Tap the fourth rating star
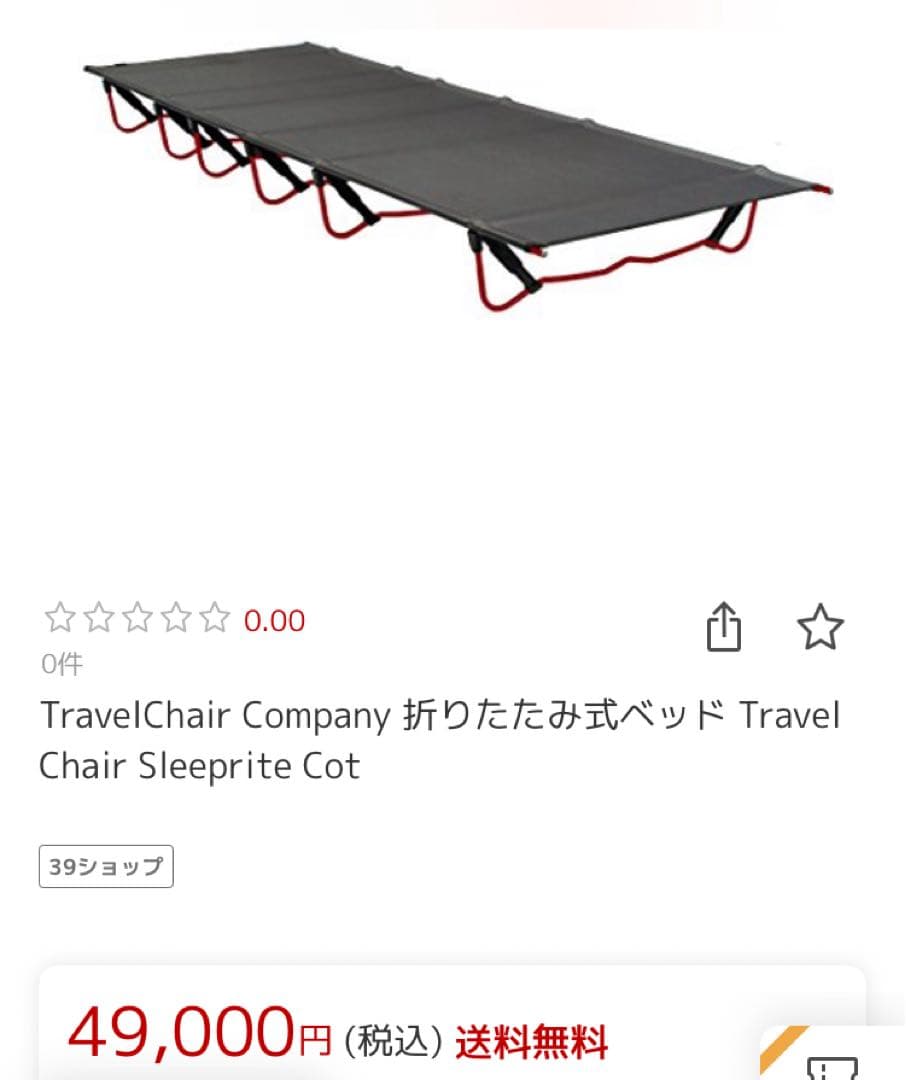This screenshot has width=906, height=1080. (x=178, y=619)
